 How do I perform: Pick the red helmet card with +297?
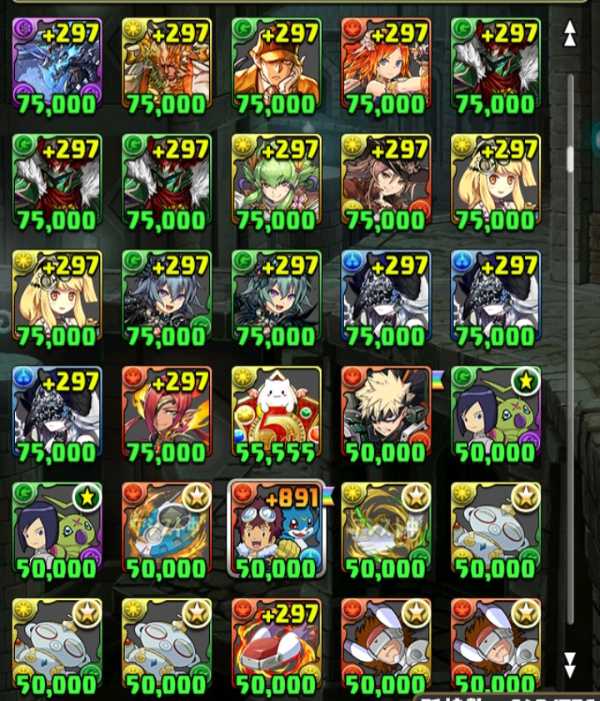(276, 647)
